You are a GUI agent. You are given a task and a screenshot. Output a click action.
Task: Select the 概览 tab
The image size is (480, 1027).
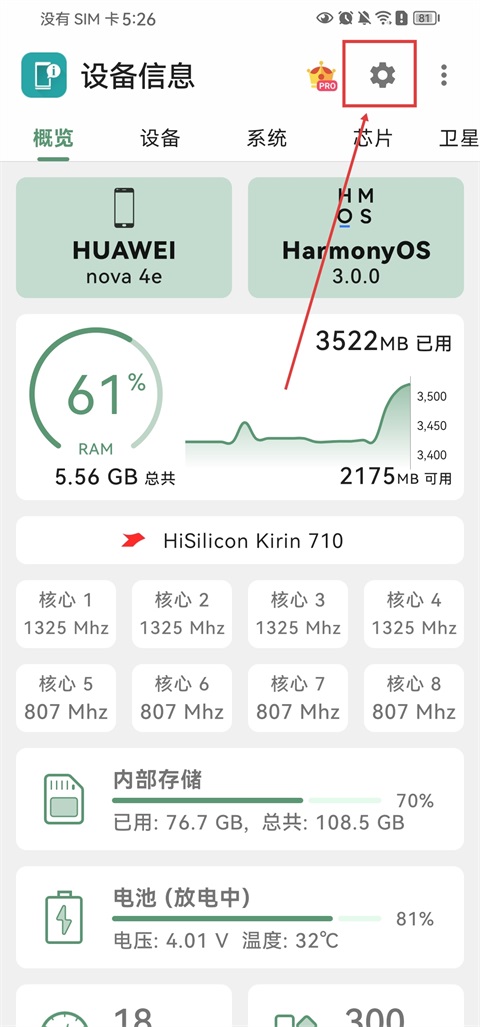[x=54, y=138]
